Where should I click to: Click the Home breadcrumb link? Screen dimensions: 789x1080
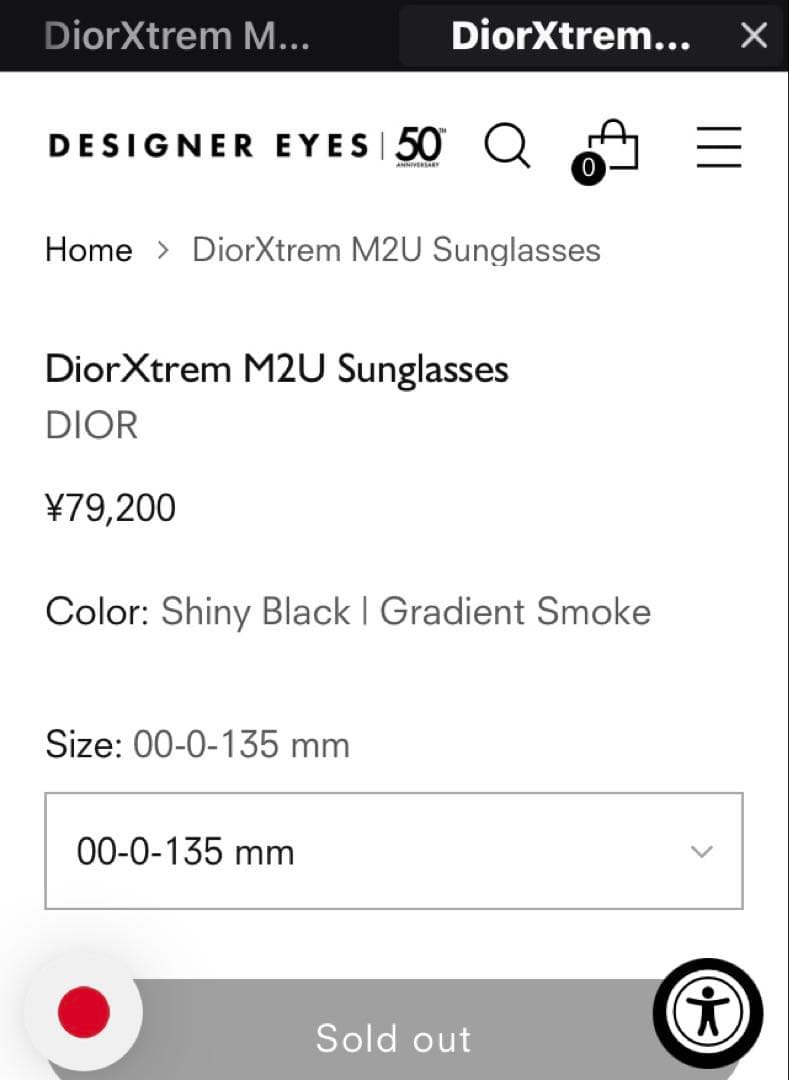[x=88, y=250]
